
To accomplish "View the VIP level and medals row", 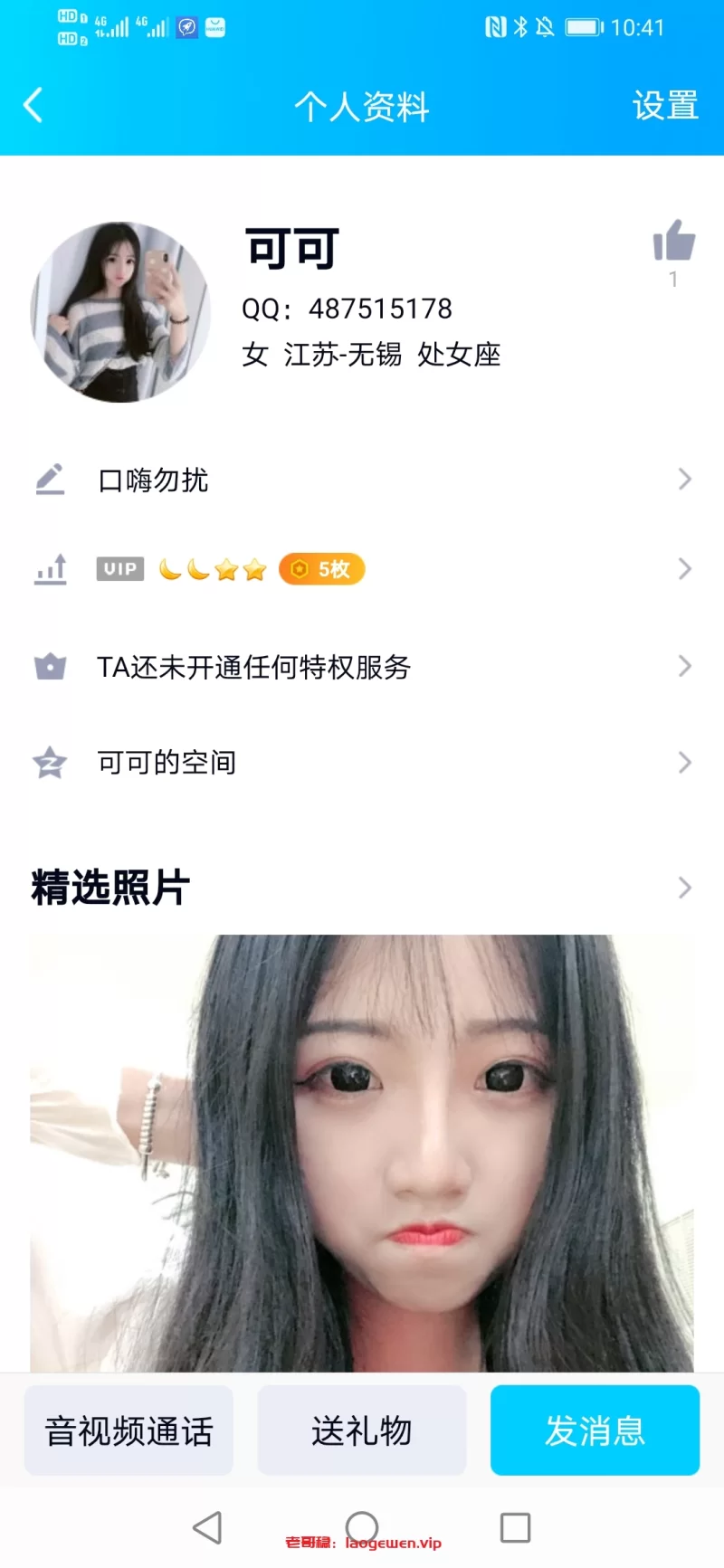I will click(362, 569).
